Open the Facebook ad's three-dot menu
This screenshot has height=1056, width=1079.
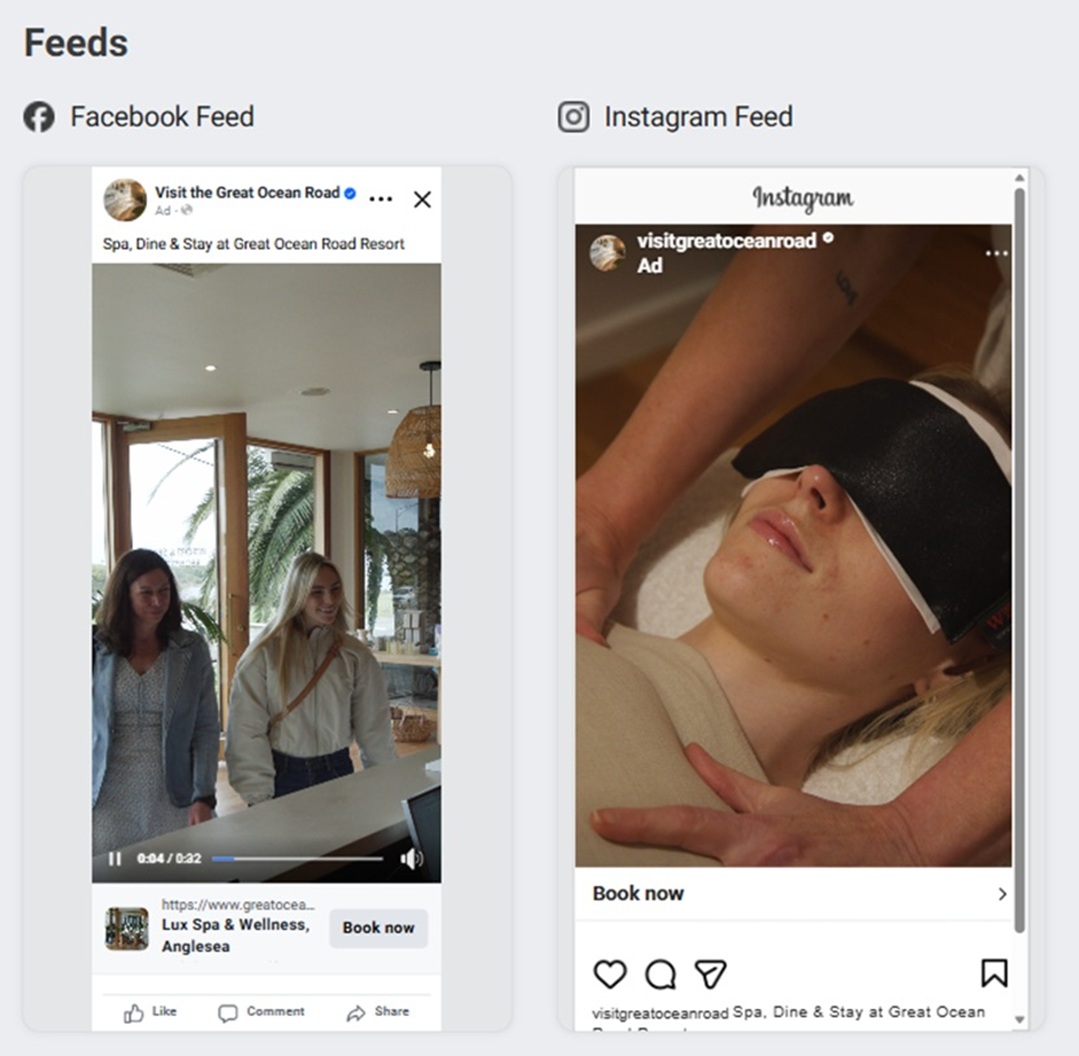(381, 200)
